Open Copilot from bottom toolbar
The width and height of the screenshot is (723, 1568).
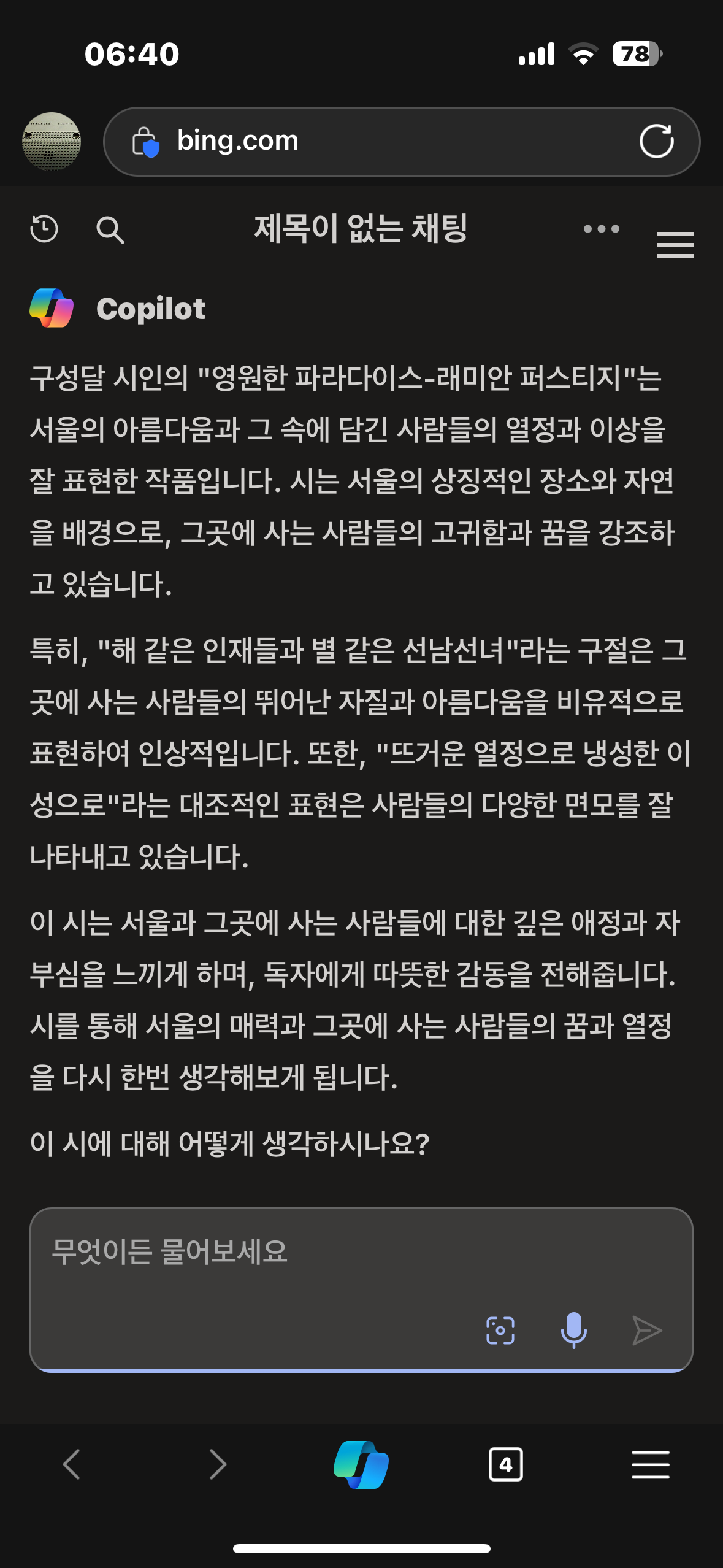point(361,1464)
